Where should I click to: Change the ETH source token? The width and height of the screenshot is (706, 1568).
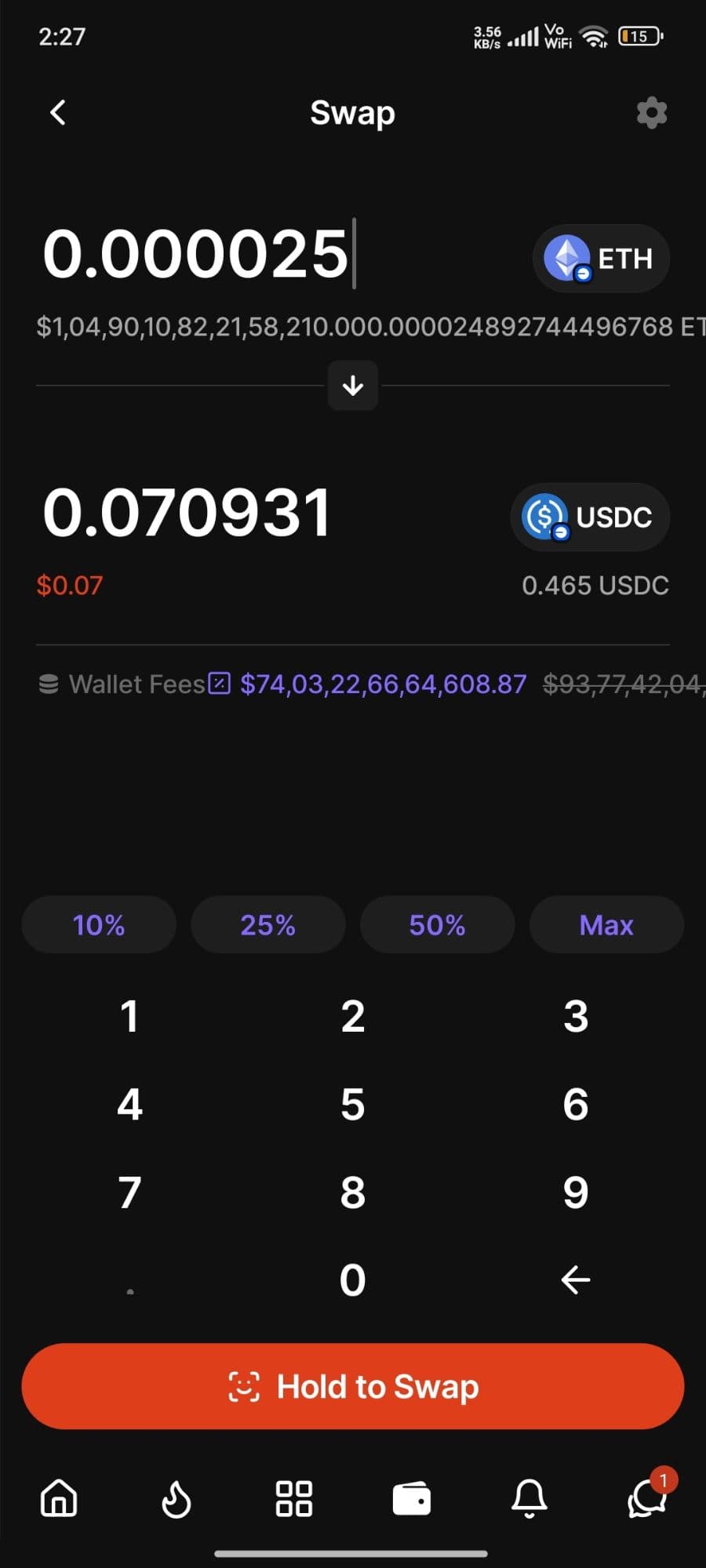601,259
